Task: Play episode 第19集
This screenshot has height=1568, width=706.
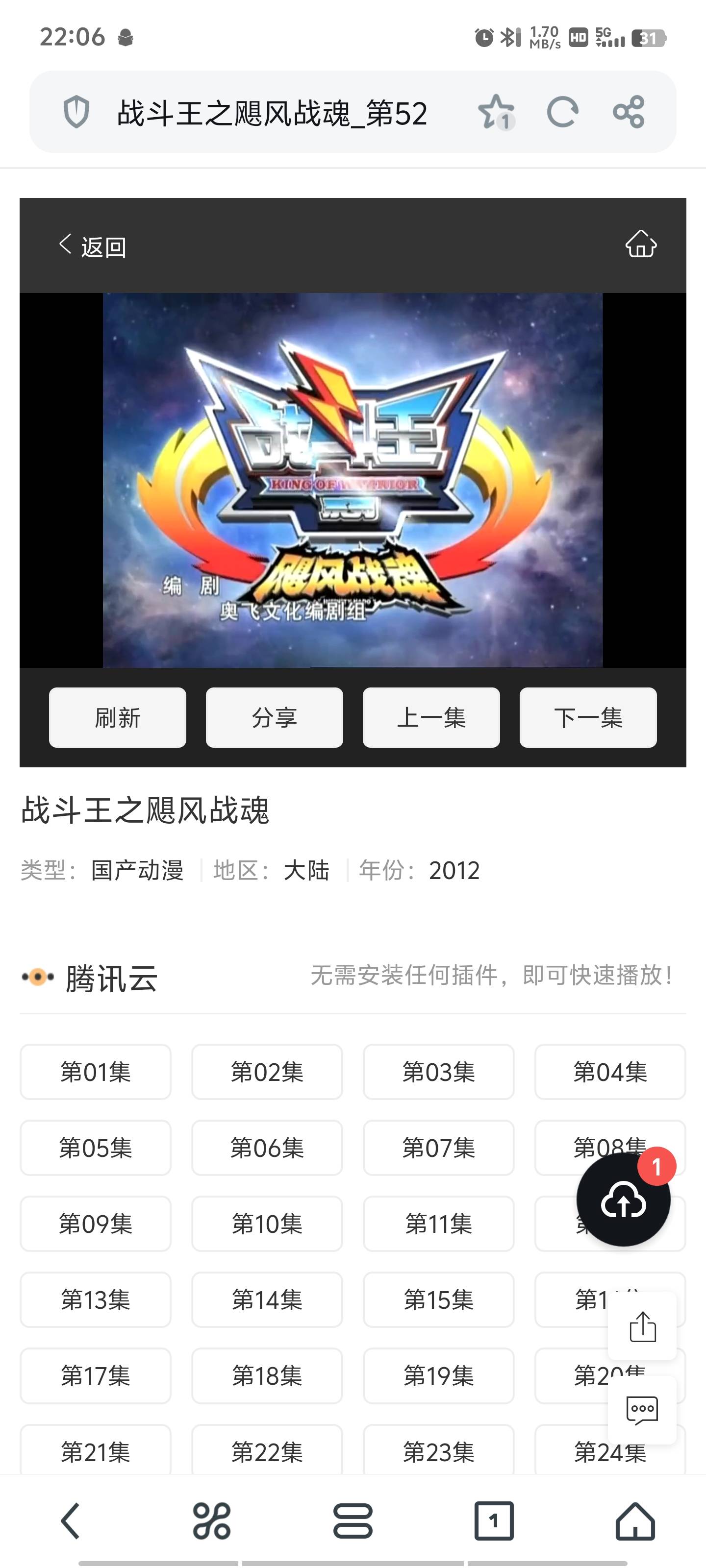Action: pyautogui.click(x=439, y=1375)
